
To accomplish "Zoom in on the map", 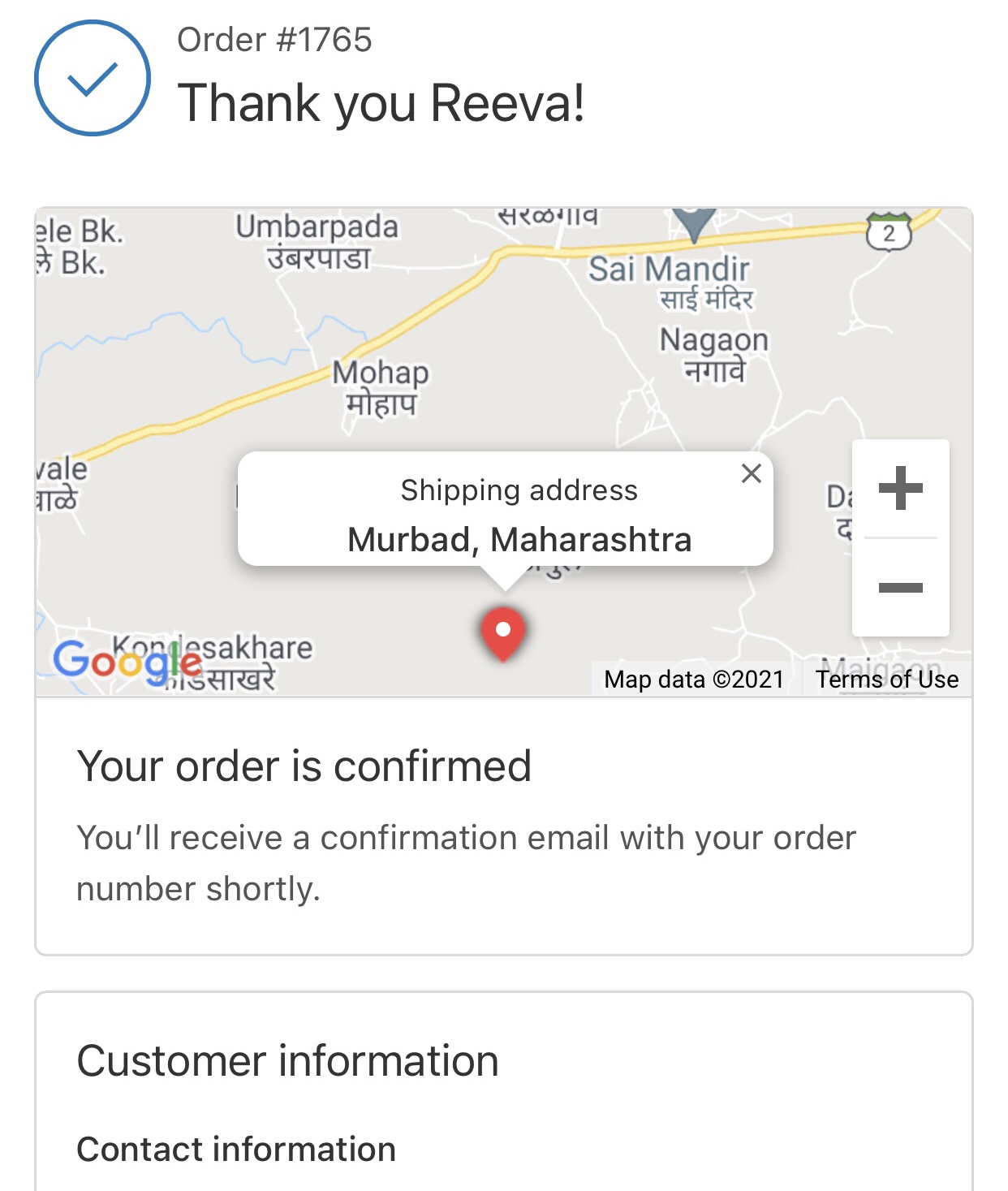I will tap(900, 489).
